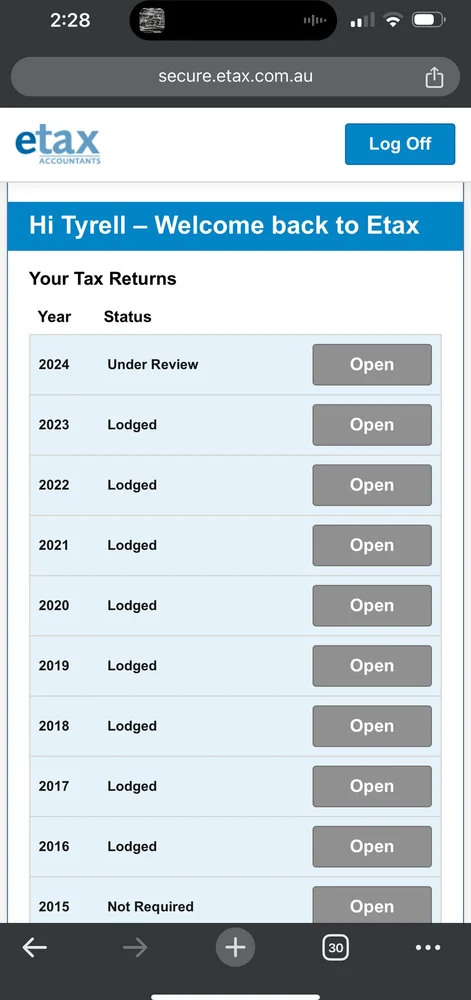The image size is (471, 1000).
Task: Open the 2016 tax return
Action: (x=372, y=846)
